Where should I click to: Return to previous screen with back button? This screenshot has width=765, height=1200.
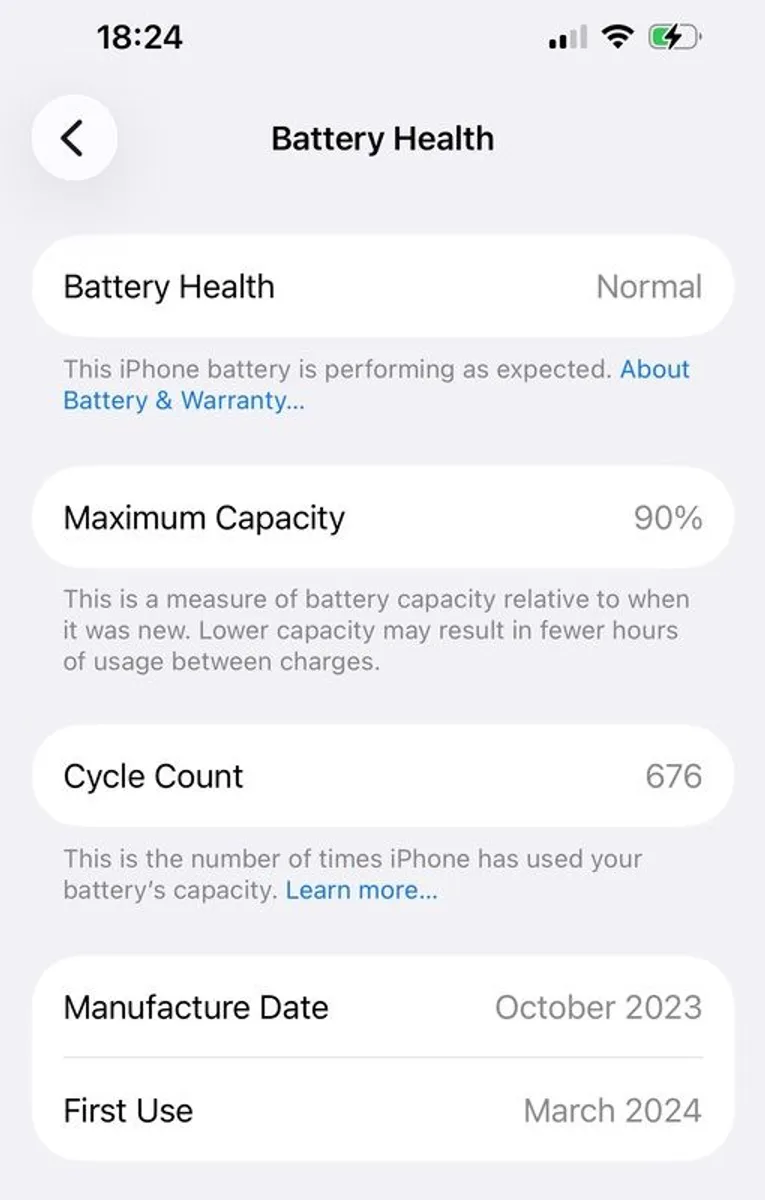(x=74, y=138)
